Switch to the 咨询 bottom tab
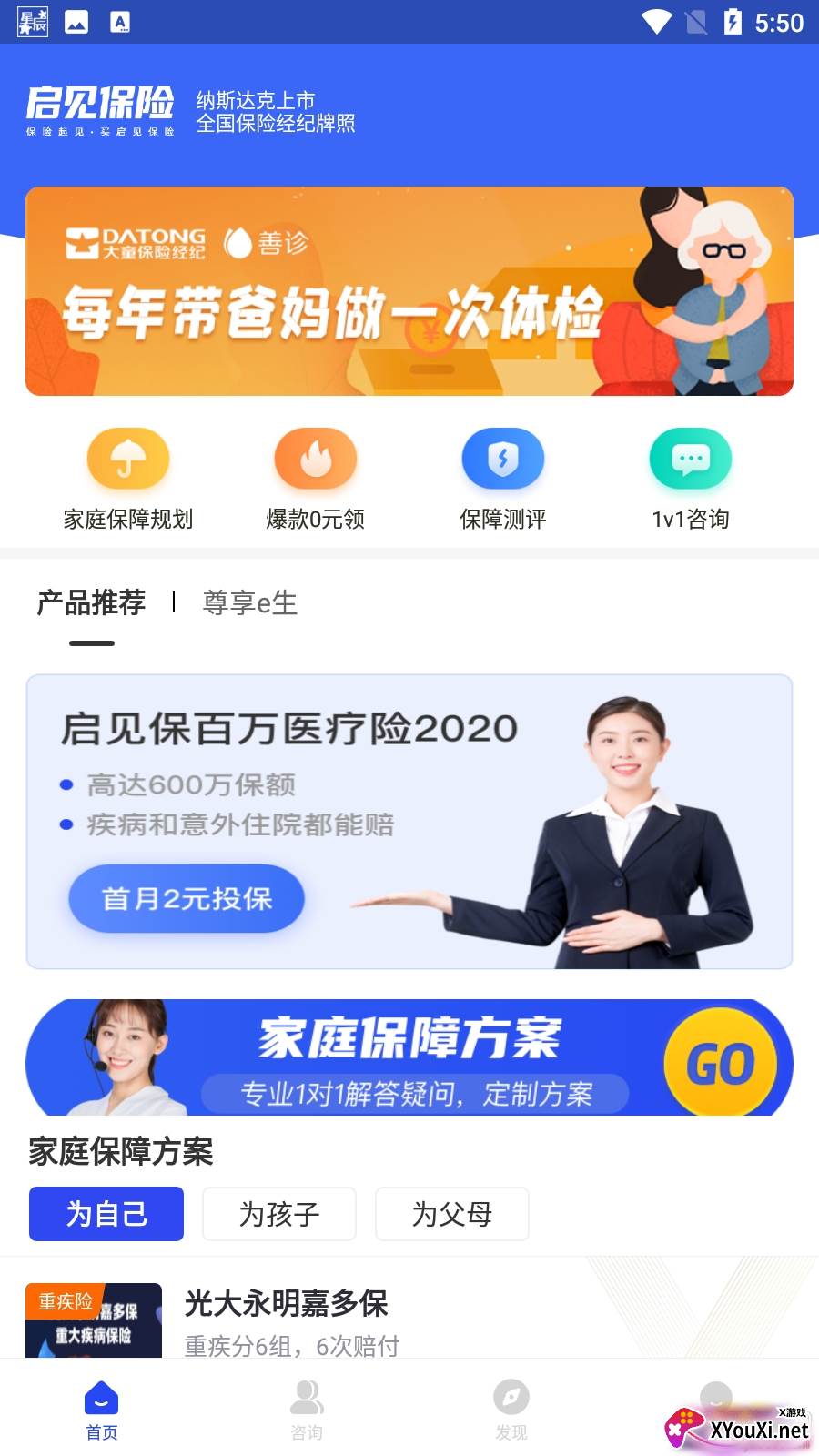The height and width of the screenshot is (1456, 819). 307,1410
